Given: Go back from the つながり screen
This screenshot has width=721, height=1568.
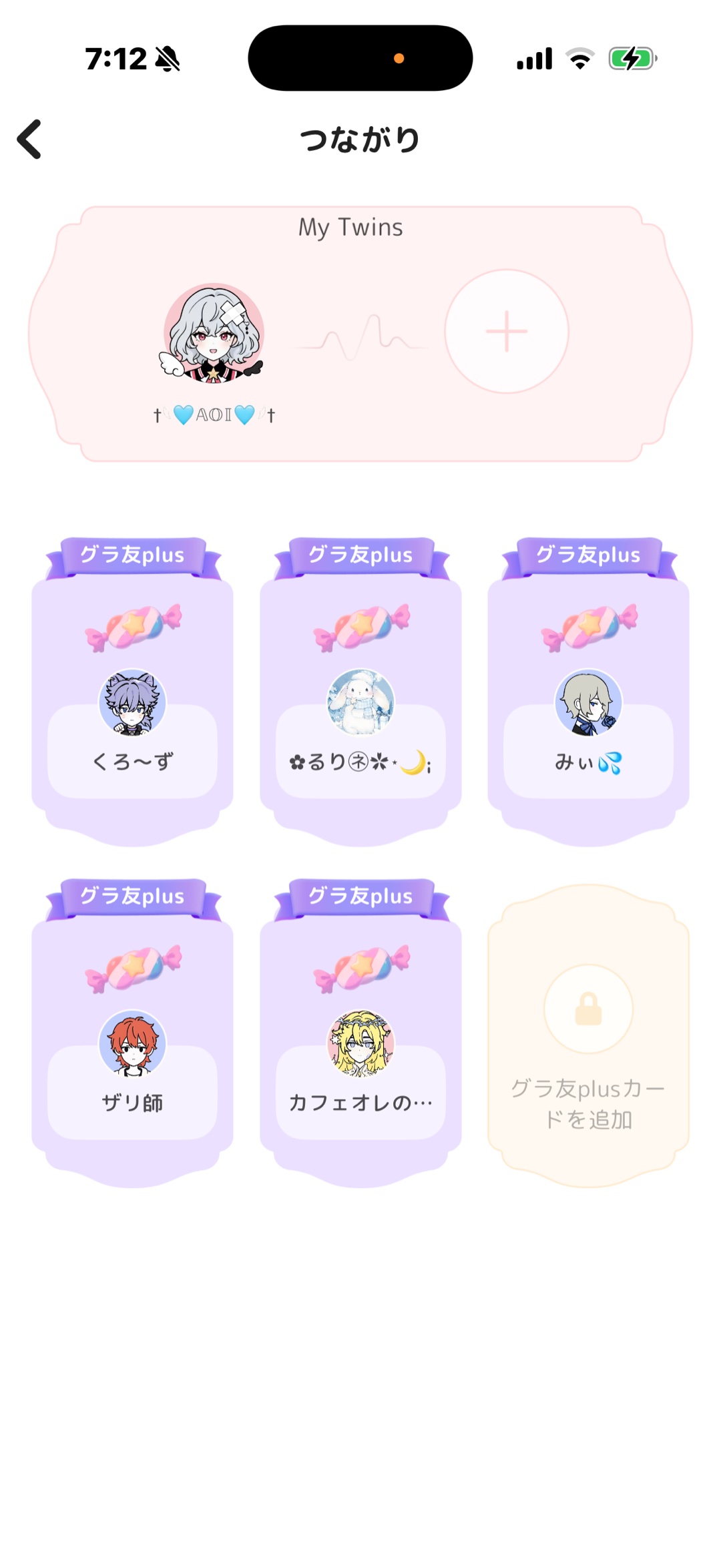Looking at the screenshot, I should (30, 140).
